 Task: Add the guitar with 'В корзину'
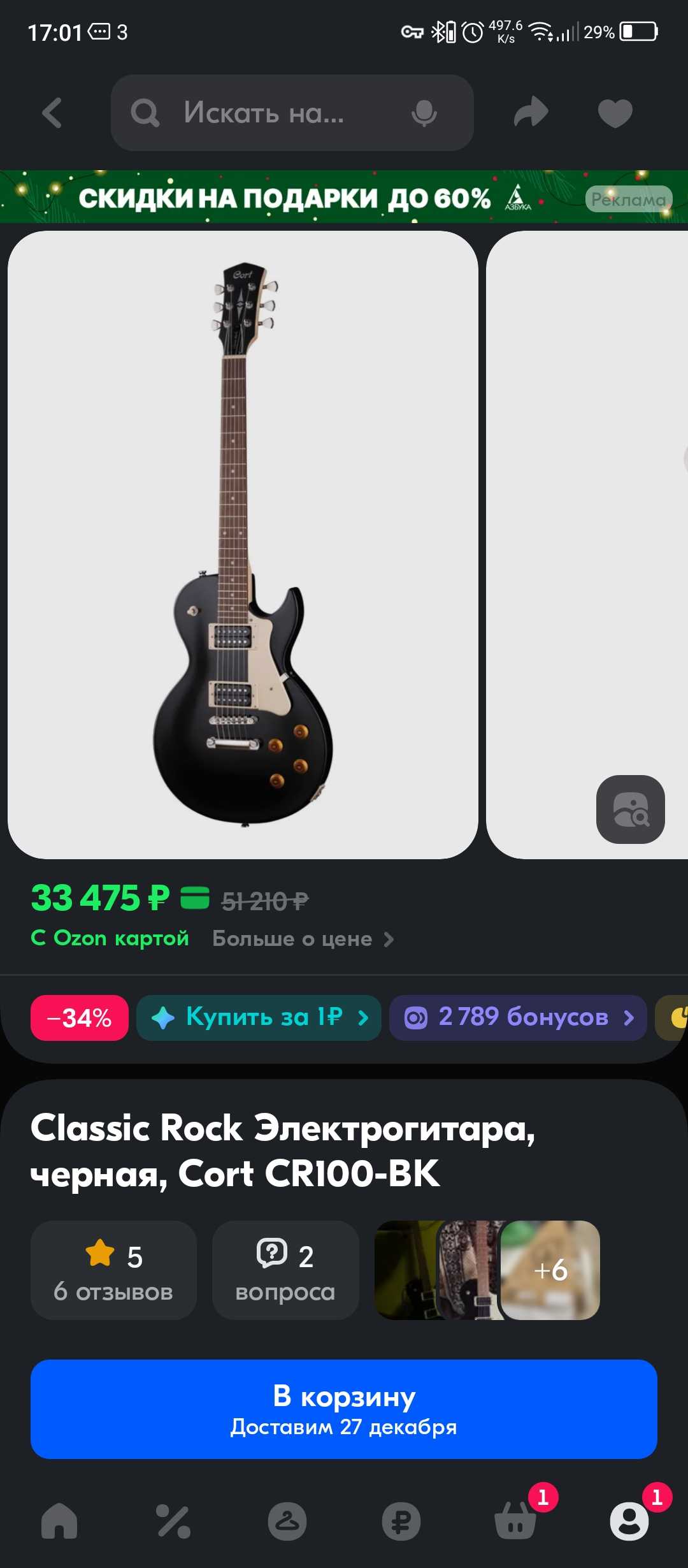coord(344,1409)
